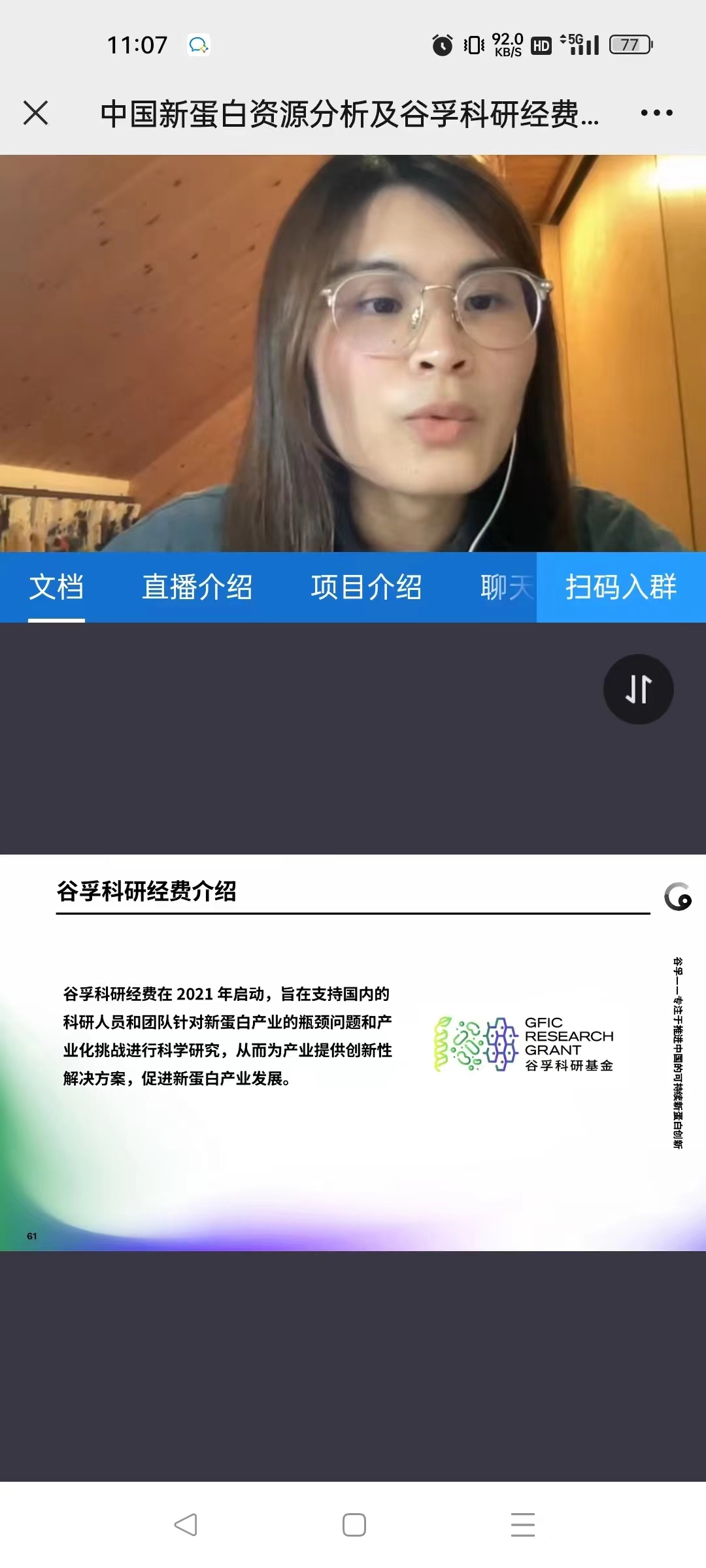Swap video and document positions
706x1568 pixels.
click(x=638, y=689)
